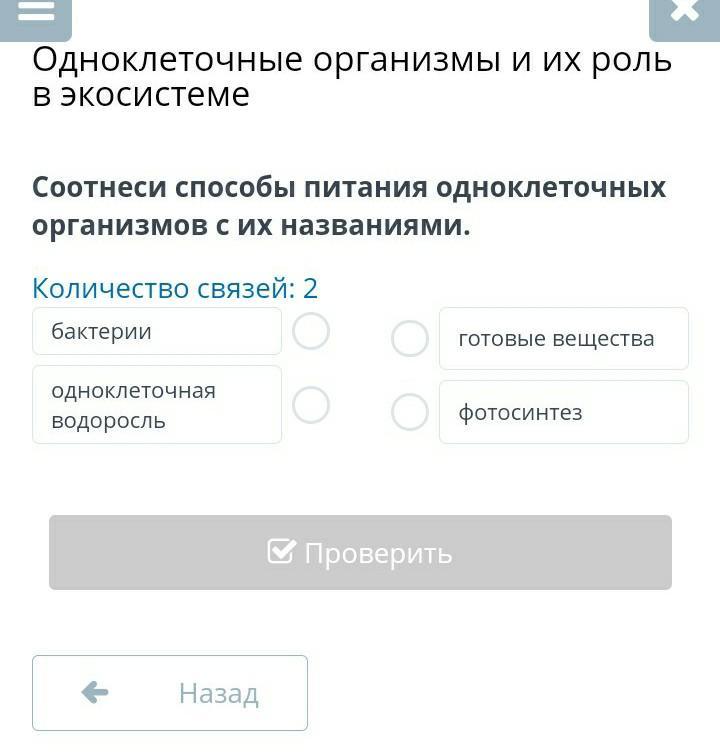This screenshot has width=720, height=755.
Task: Select the connector circle next to бактерии
Action: click(311, 331)
